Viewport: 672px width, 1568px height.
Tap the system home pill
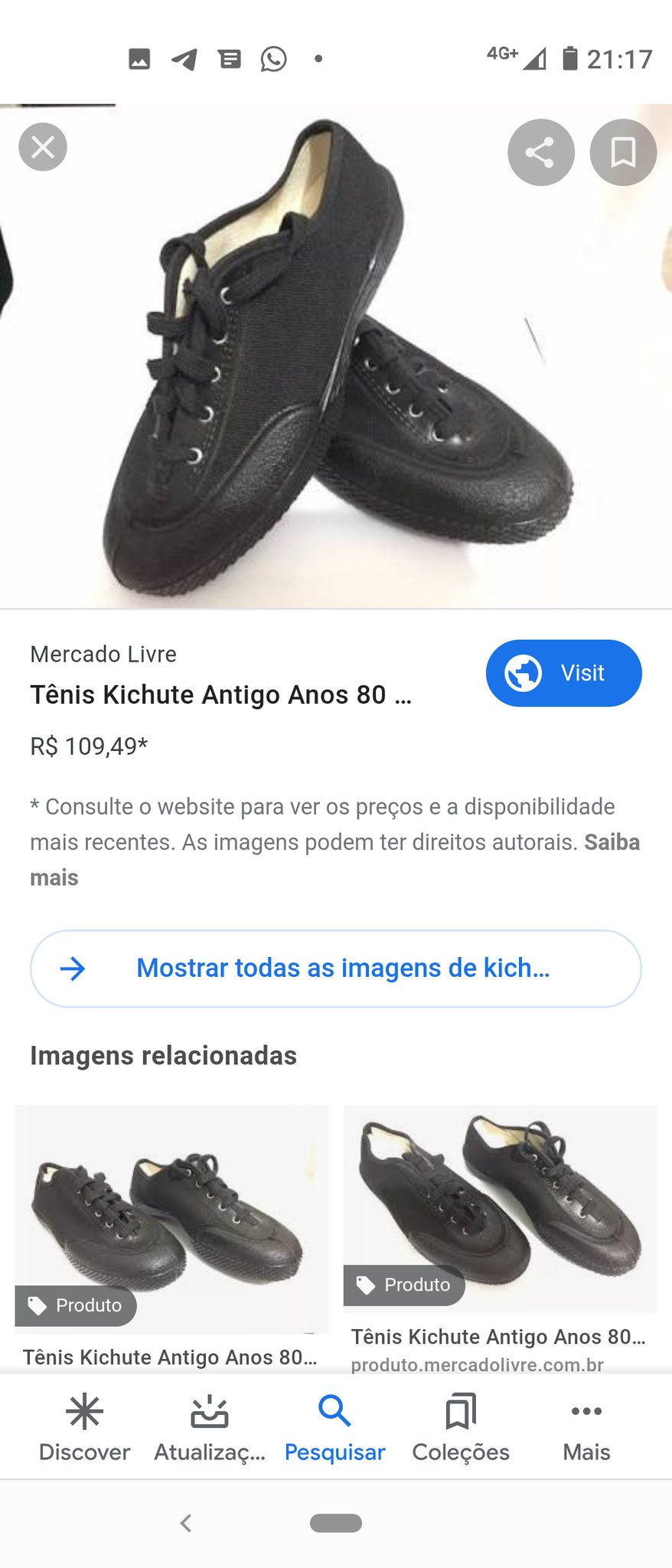(336, 1523)
